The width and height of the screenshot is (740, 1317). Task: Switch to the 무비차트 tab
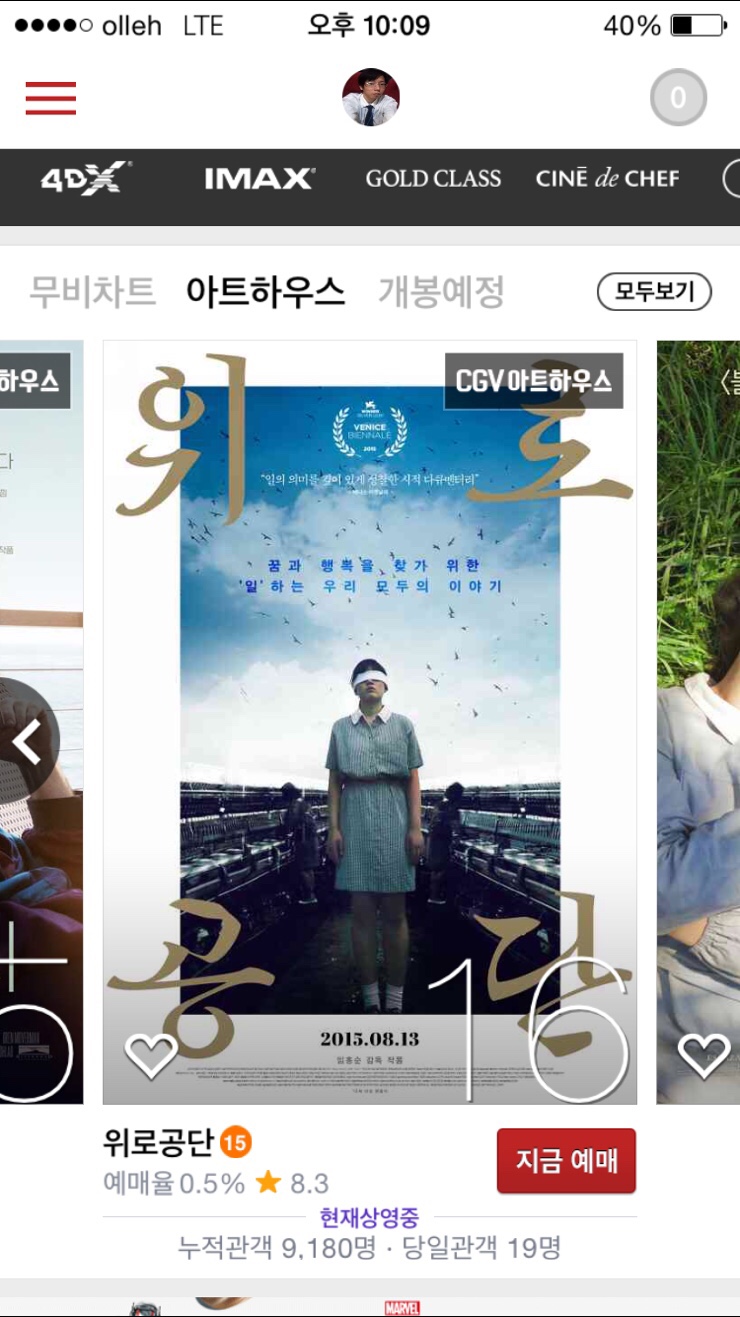tap(92, 292)
